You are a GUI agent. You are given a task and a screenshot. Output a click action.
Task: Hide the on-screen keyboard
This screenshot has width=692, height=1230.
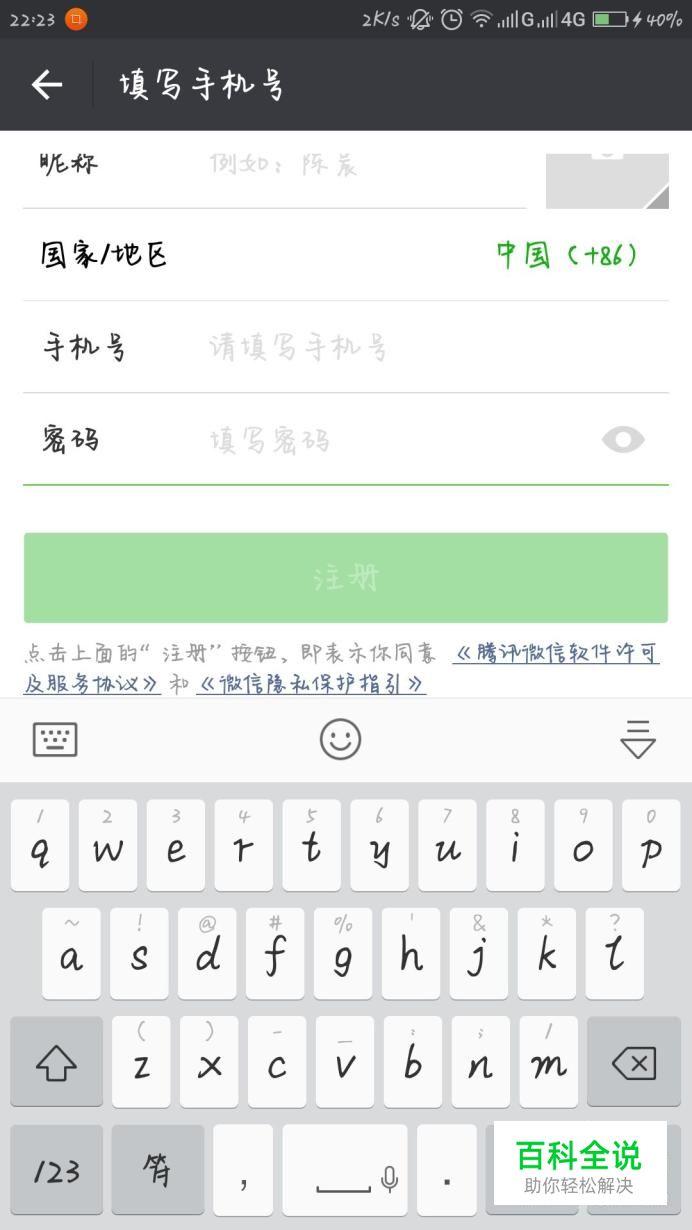click(637, 740)
